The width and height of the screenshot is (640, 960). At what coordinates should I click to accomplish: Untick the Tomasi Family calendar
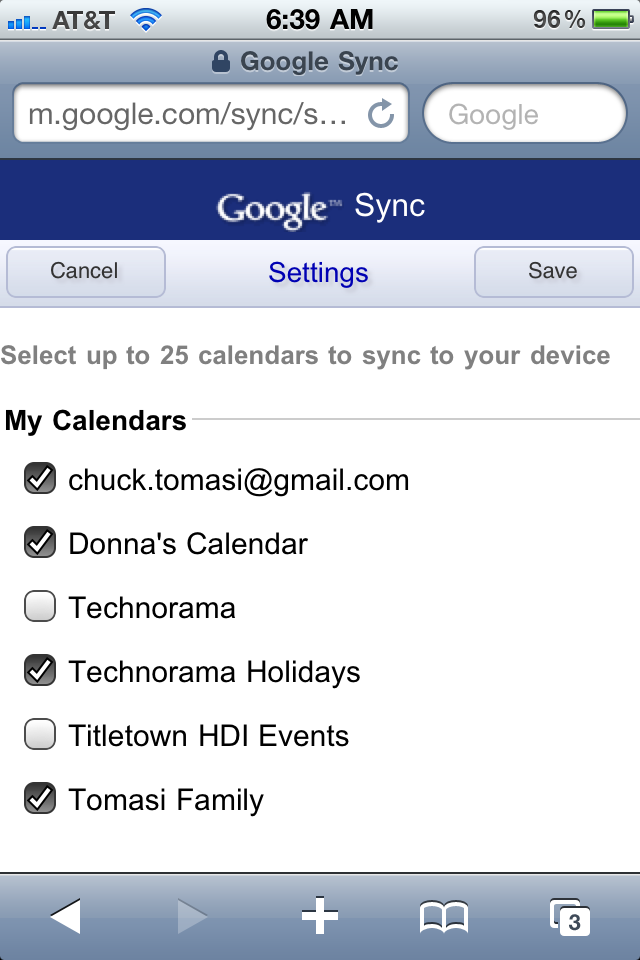[x=40, y=800]
